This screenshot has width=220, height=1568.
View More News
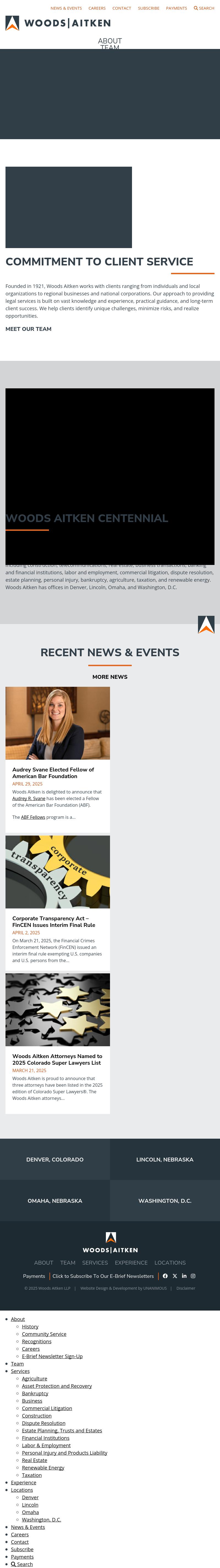[x=110, y=677]
